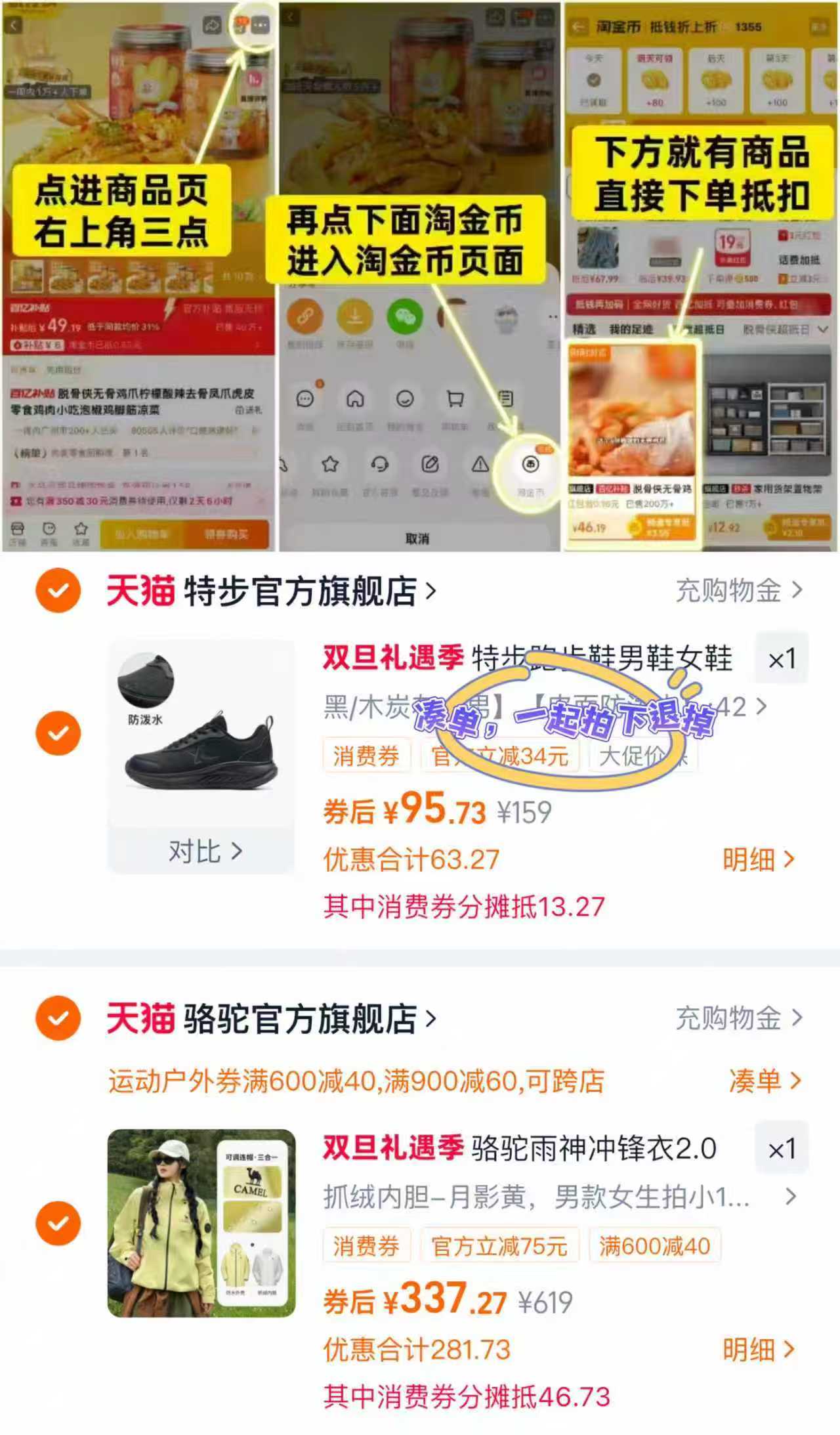Select the 精选 tab
Image resolution: width=840 pixels, height=1435 pixels.
point(584,328)
